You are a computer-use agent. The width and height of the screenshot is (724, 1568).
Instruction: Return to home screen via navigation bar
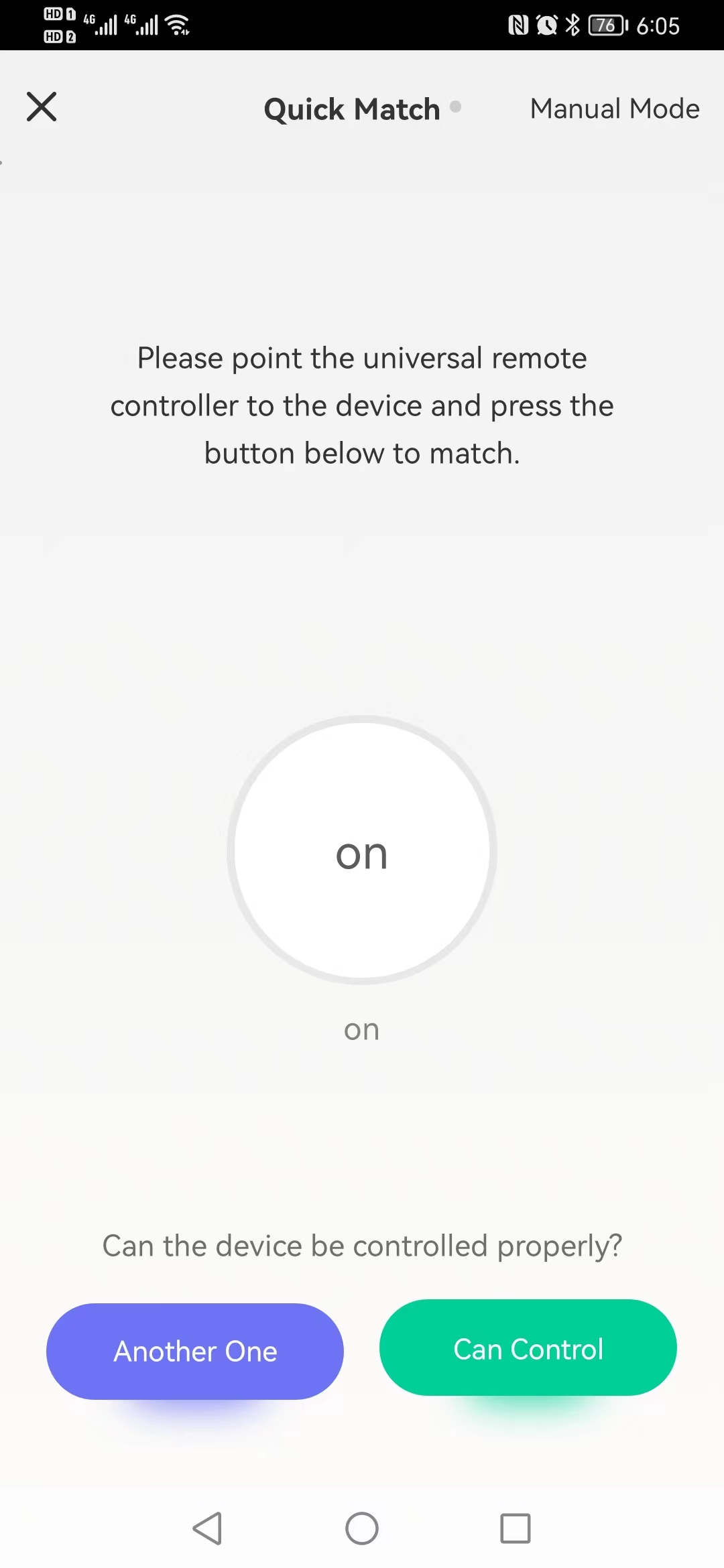pos(362,1528)
